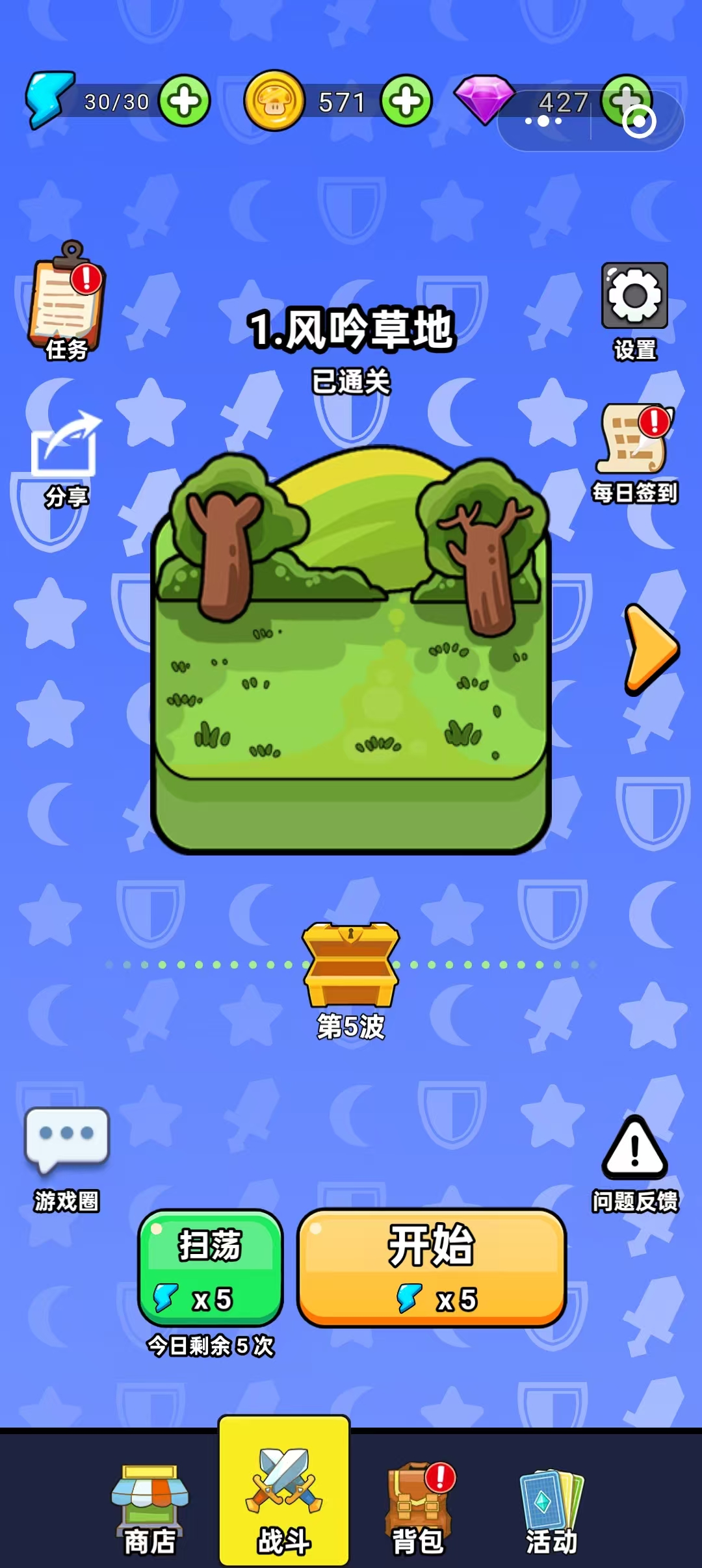Switch to the 商店 shop tab
The height and width of the screenshot is (1568, 702).
coord(150,1507)
